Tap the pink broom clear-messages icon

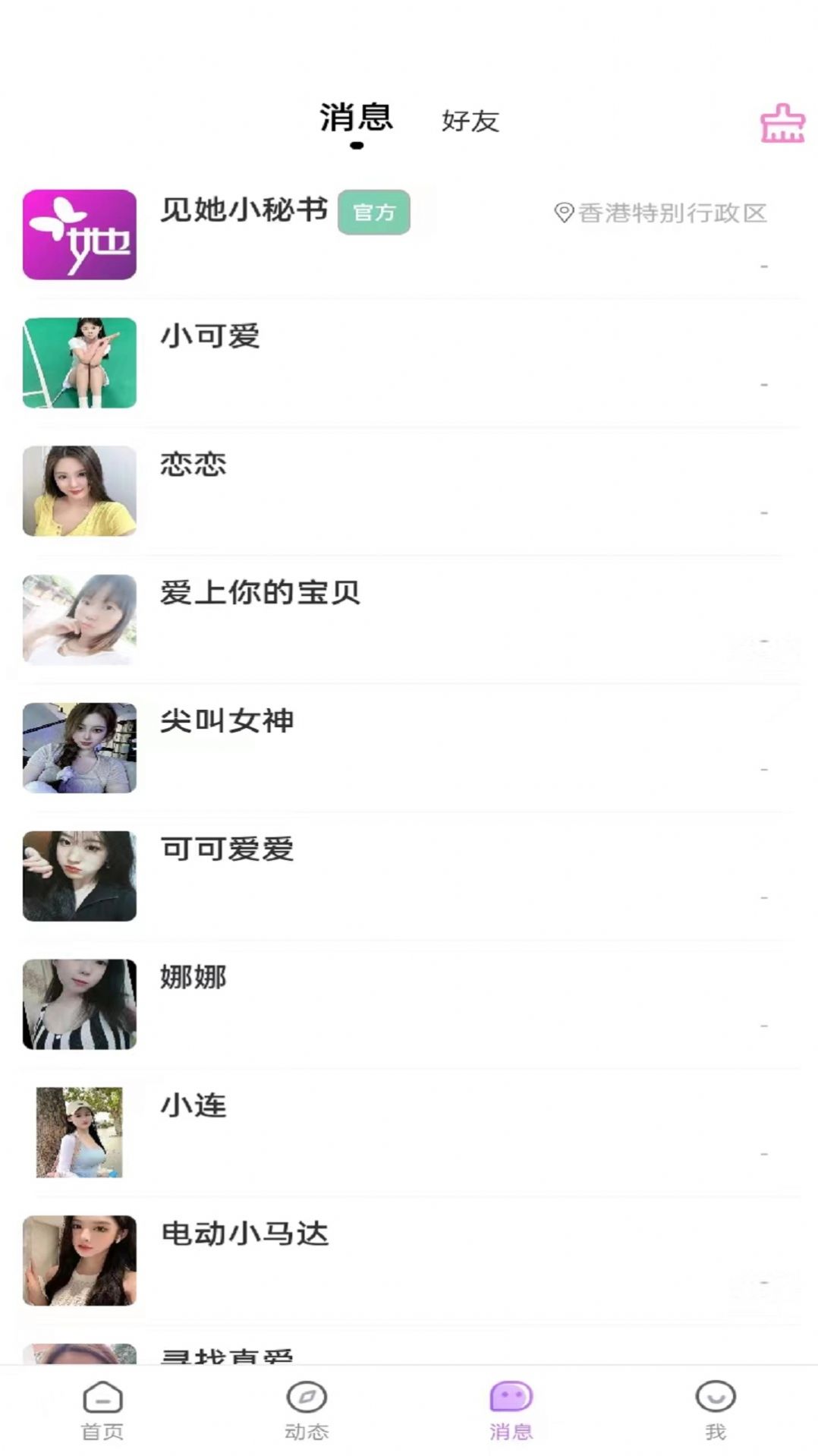click(782, 124)
